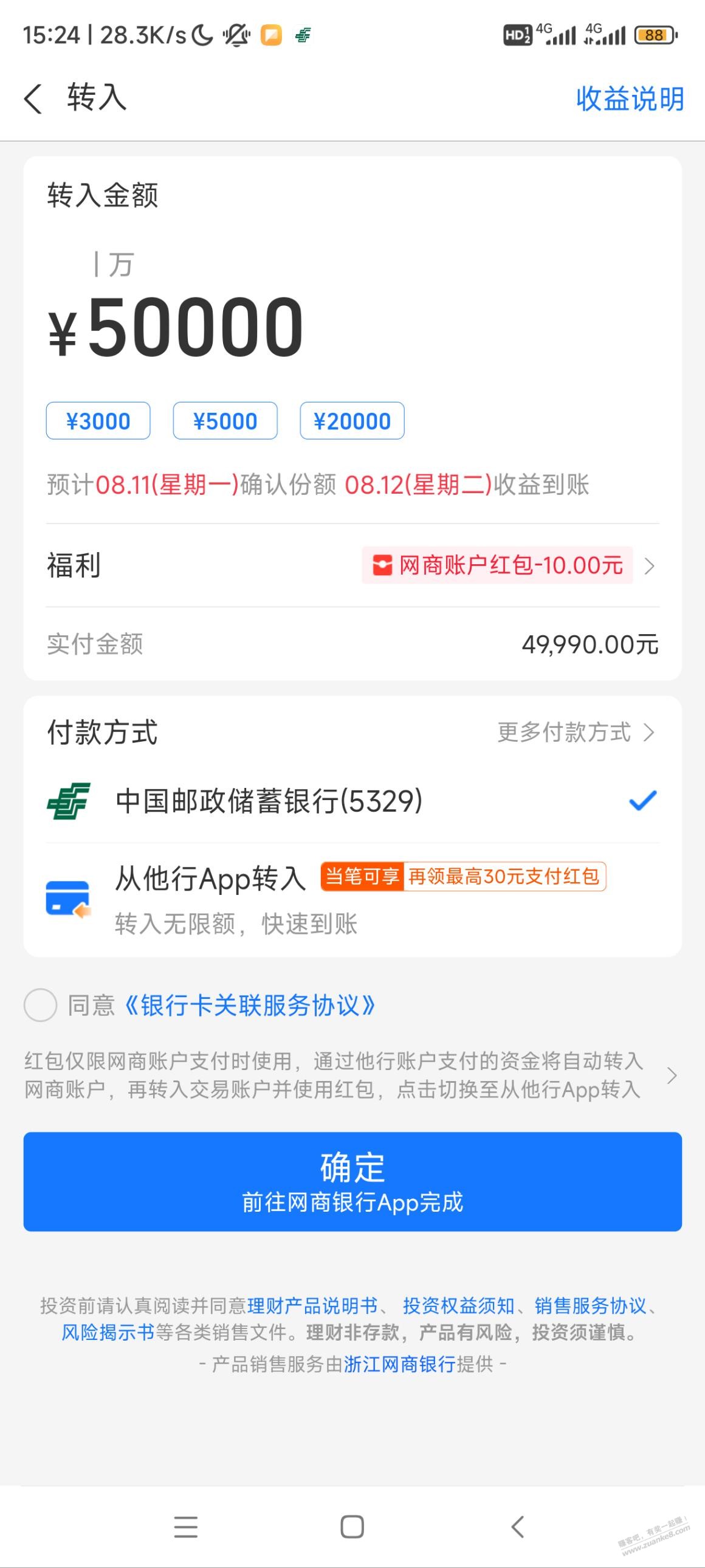Screen dimensions: 705x1568
Task: Open 投资权益须知 link
Action: [458, 1305]
